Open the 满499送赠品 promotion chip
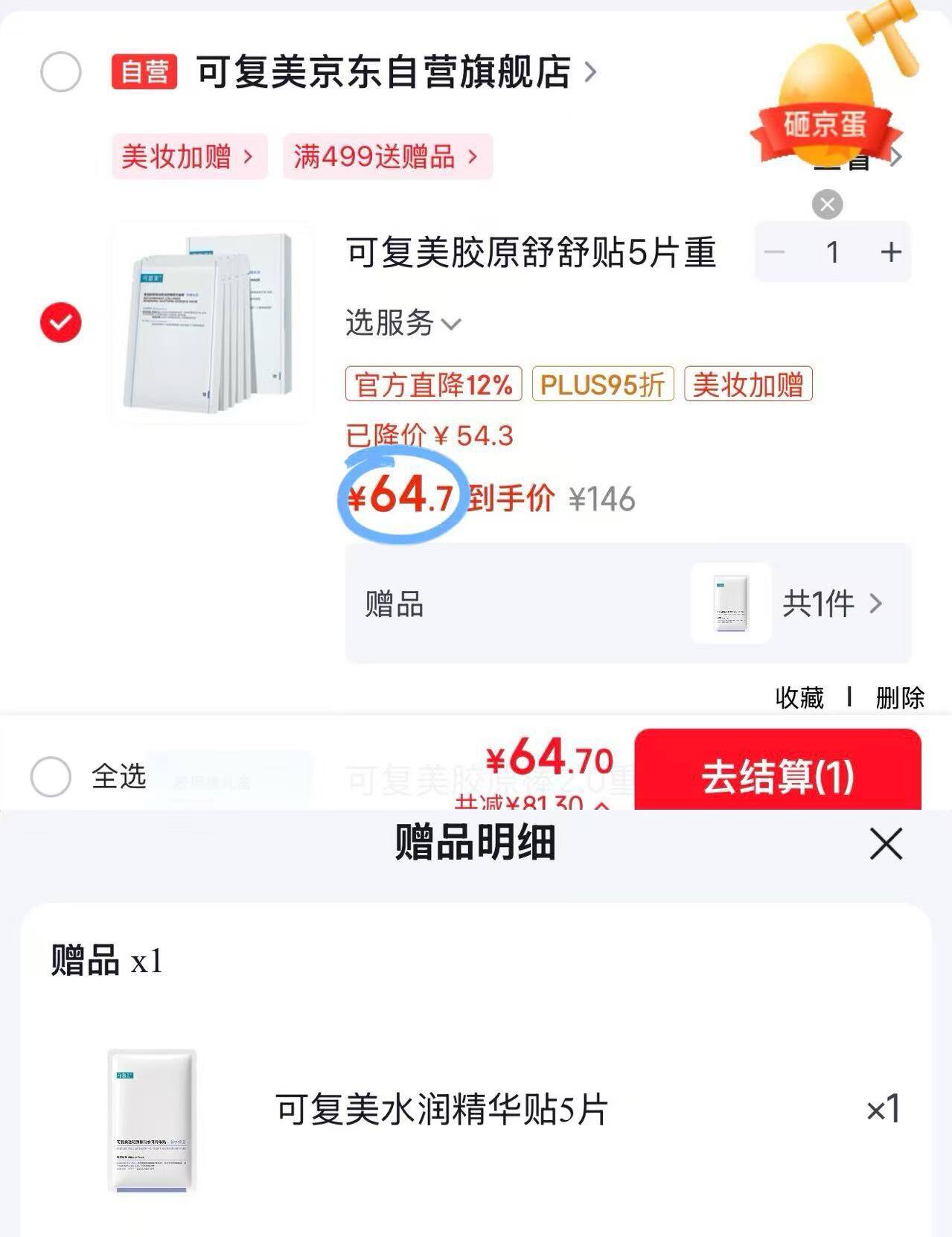 click(387, 157)
